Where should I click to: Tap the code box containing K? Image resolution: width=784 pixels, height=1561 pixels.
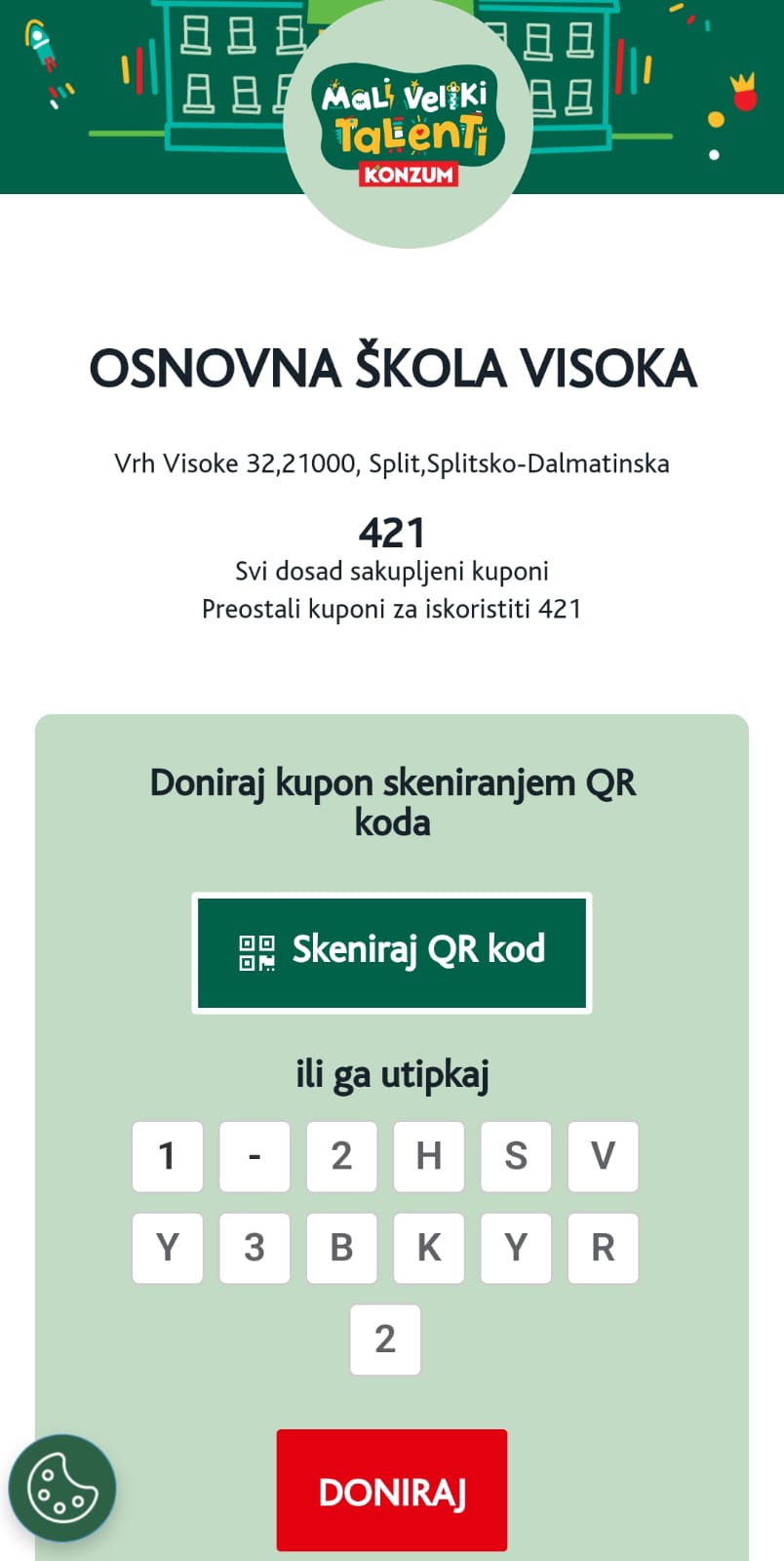pos(429,1248)
